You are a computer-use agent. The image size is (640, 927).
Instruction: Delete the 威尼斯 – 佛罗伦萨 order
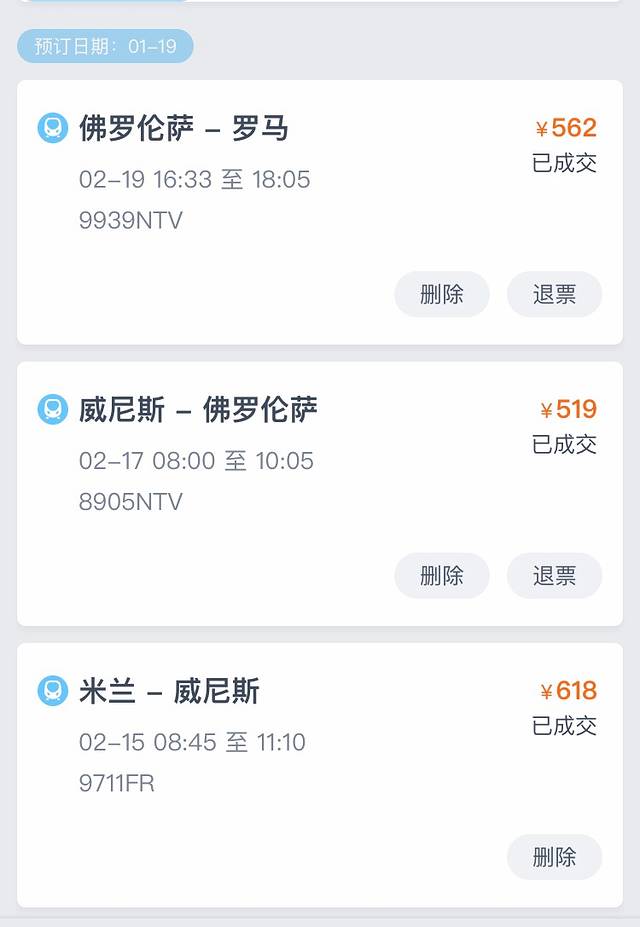[442, 575]
